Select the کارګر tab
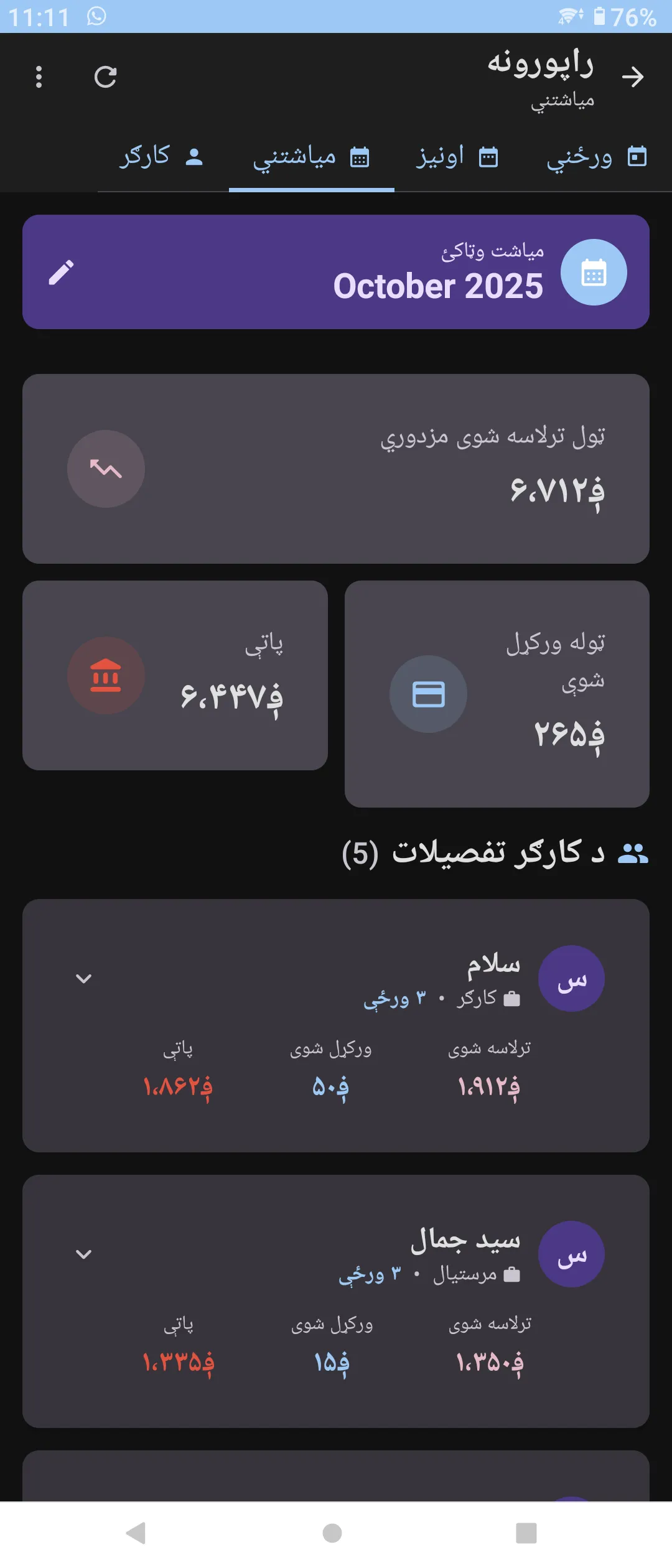Screen dimensions: 672x1568 tap(162, 157)
